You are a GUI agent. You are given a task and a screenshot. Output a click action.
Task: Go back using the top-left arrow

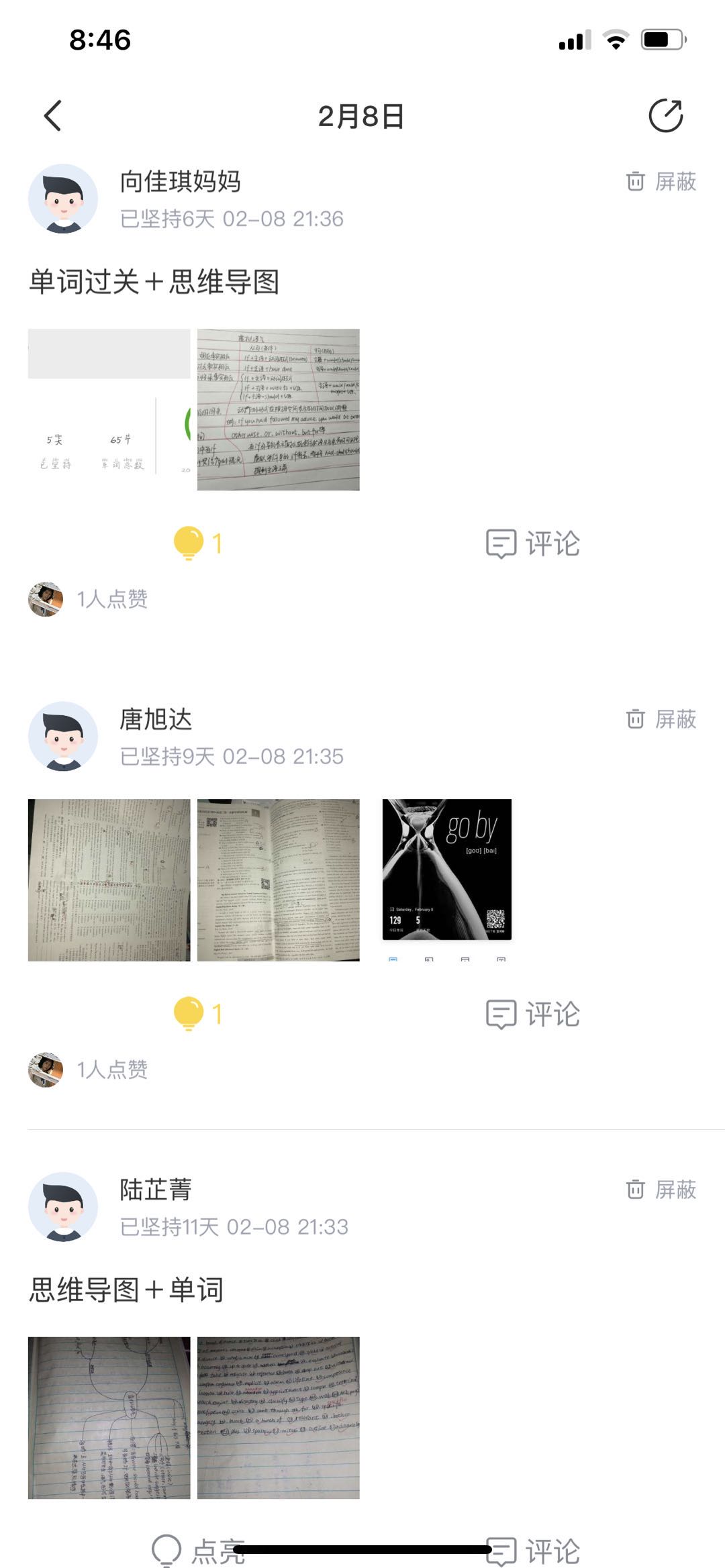[52, 115]
